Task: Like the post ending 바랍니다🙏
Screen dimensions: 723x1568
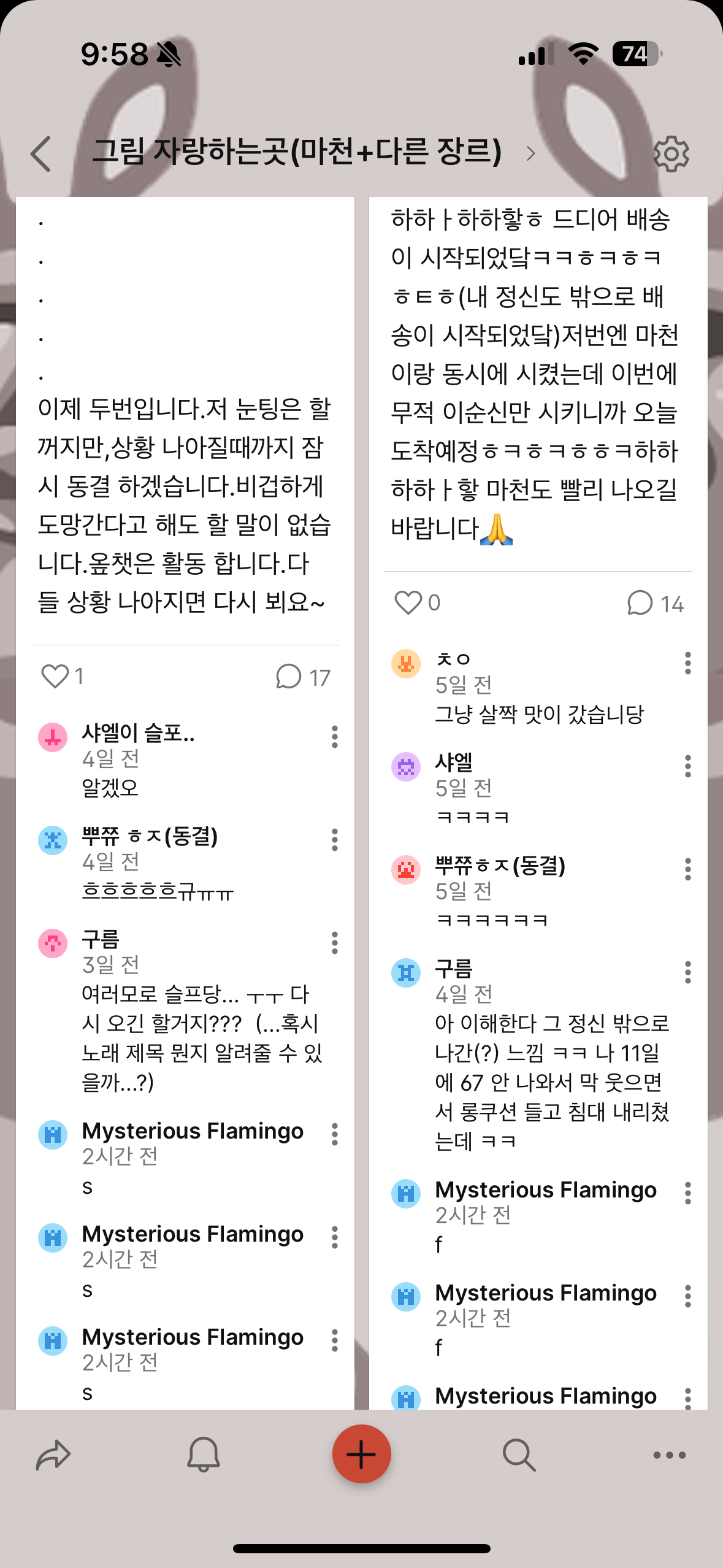Action: (x=408, y=602)
